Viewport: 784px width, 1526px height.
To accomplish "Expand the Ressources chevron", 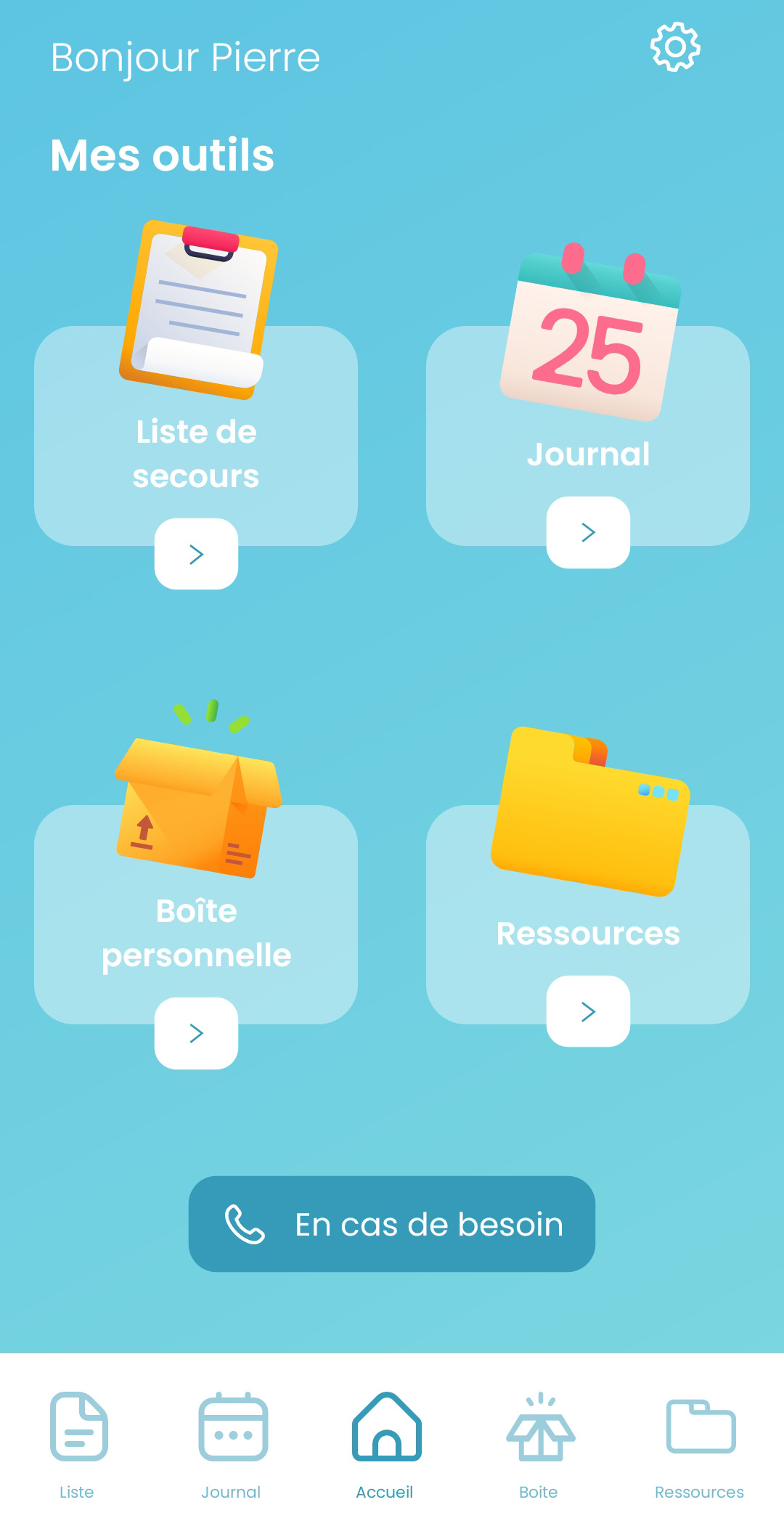I will coord(589,1011).
